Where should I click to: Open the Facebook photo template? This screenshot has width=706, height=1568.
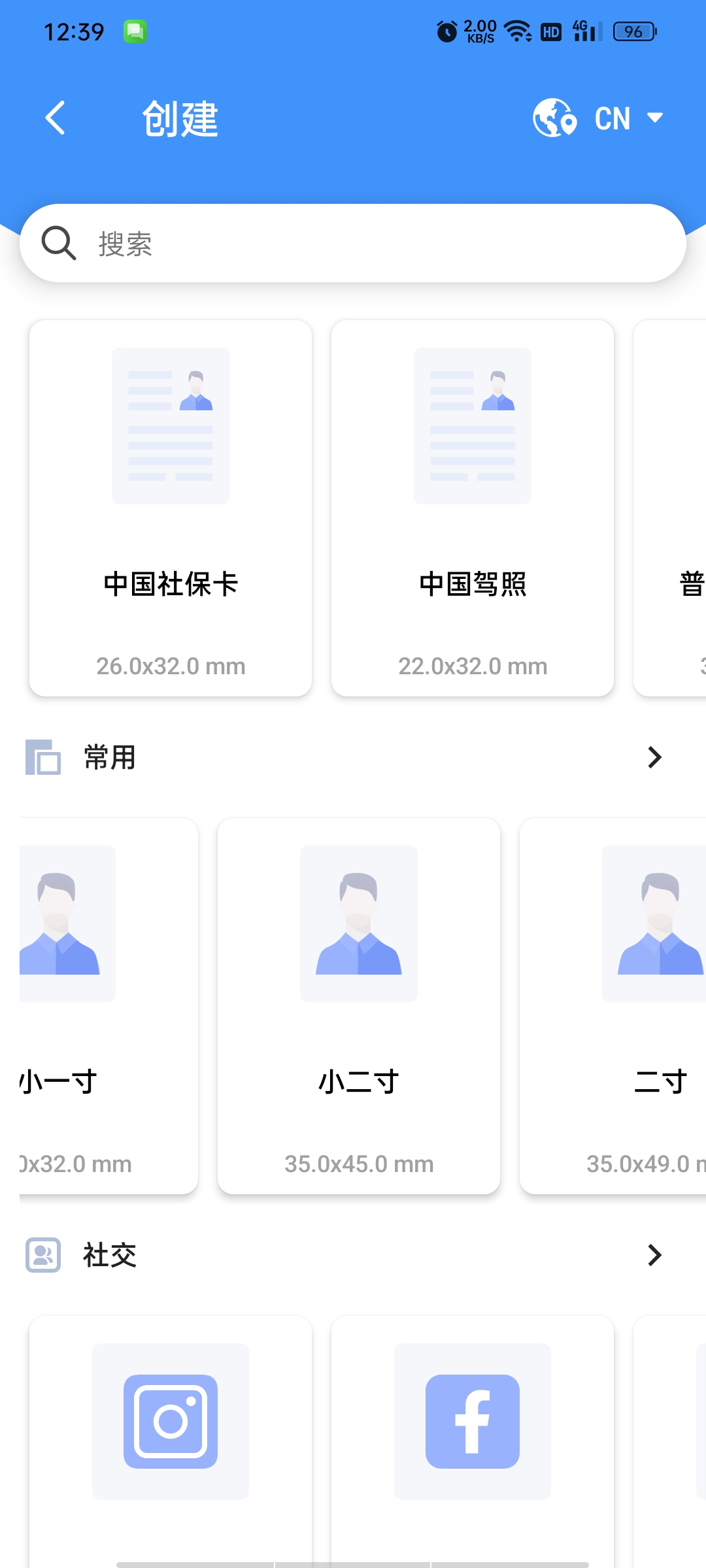coord(473,1442)
